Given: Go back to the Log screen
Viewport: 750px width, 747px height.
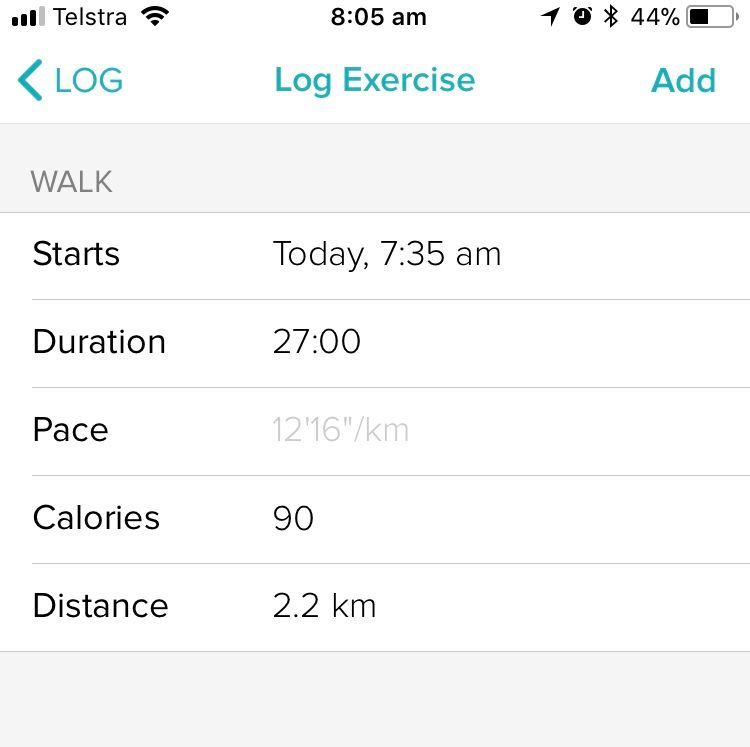Looking at the screenshot, I should [70, 80].
